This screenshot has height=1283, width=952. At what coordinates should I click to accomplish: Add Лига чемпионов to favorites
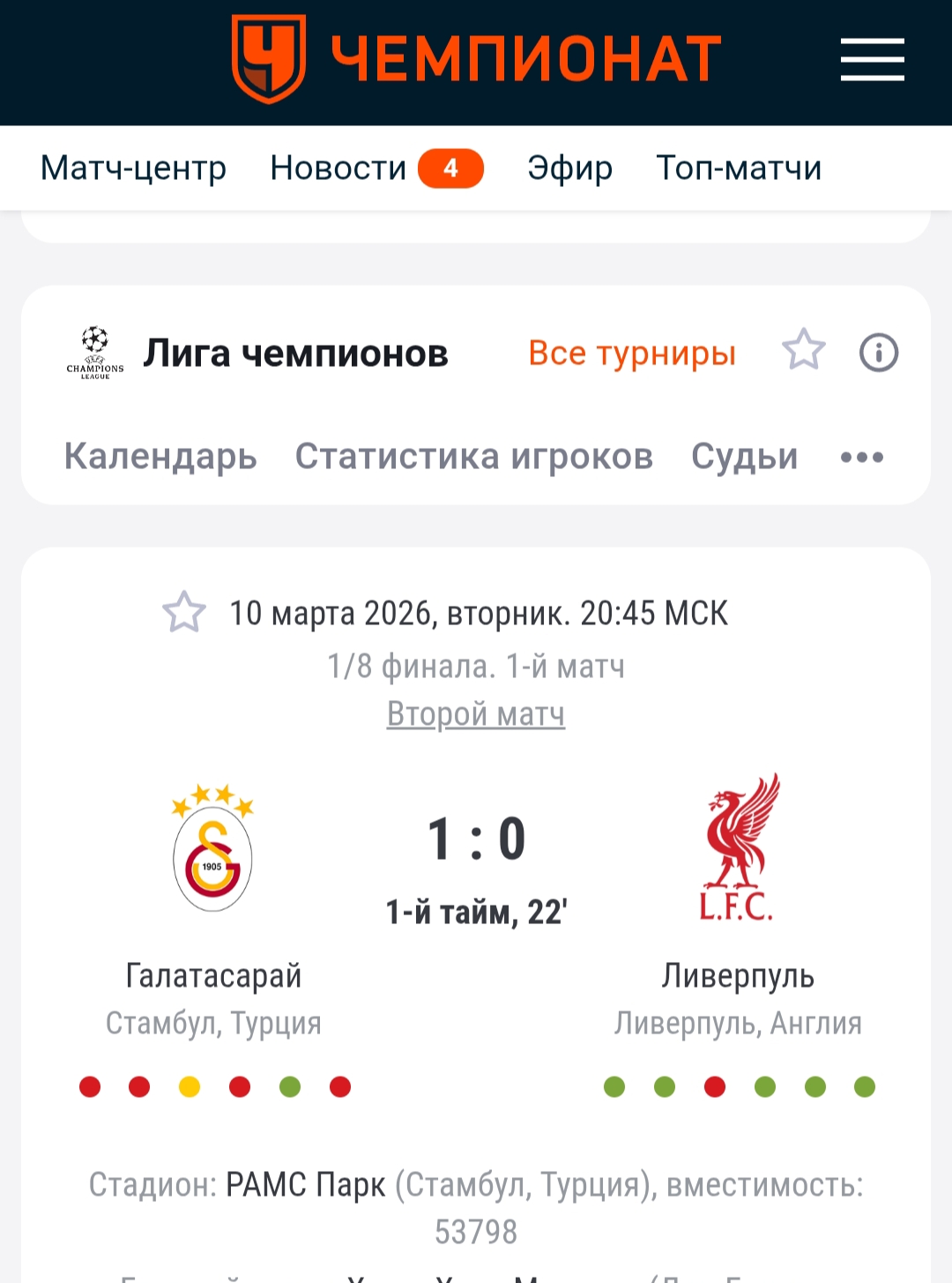[804, 351]
